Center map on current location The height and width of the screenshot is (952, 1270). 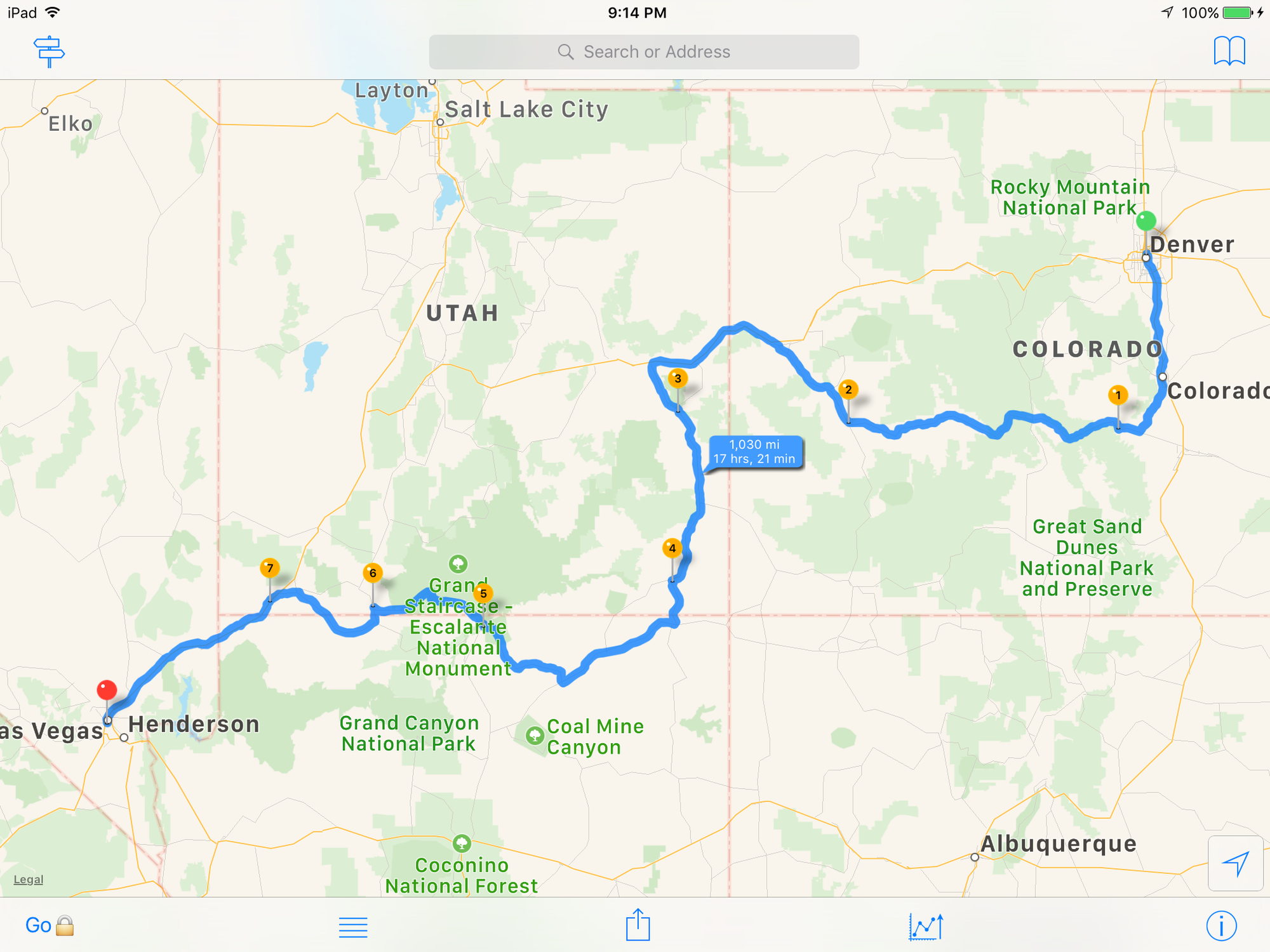[1235, 863]
